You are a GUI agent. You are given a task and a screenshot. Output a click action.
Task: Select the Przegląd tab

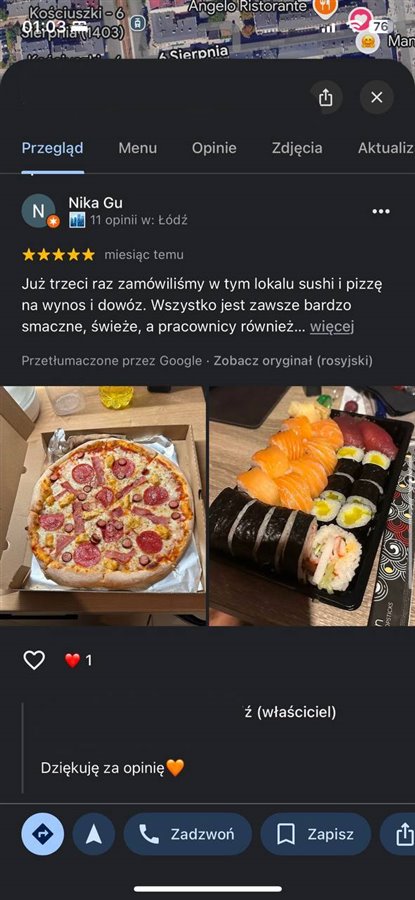pos(52,148)
